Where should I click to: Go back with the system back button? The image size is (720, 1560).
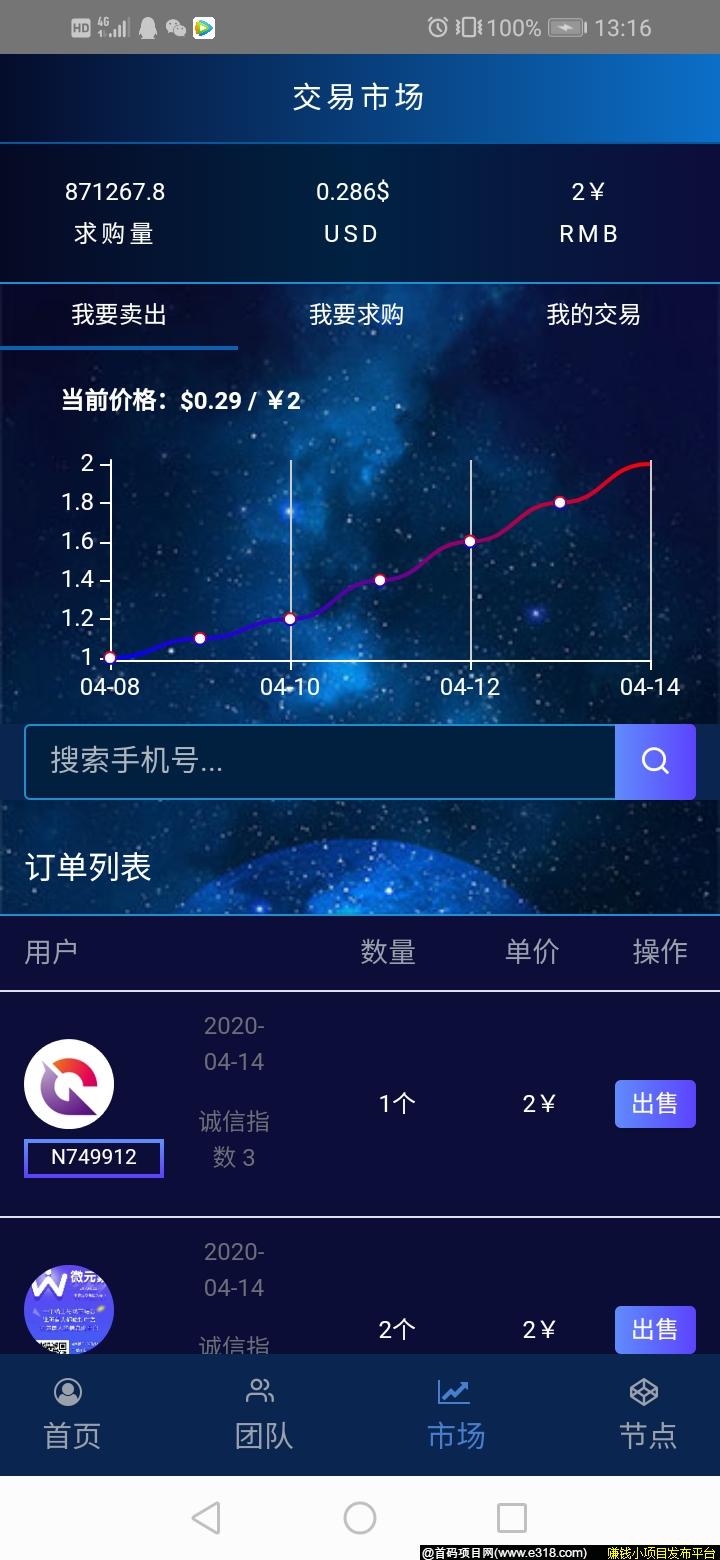pyautogui.click(x=206, y=1518)
